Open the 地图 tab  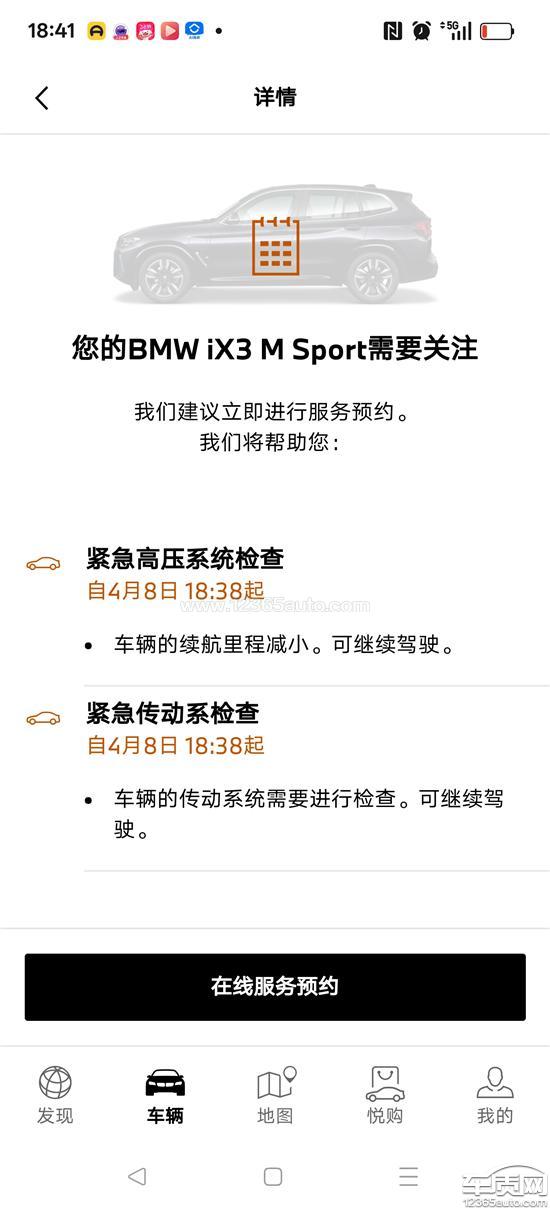pyautogui.click(x=275, y=1096)
